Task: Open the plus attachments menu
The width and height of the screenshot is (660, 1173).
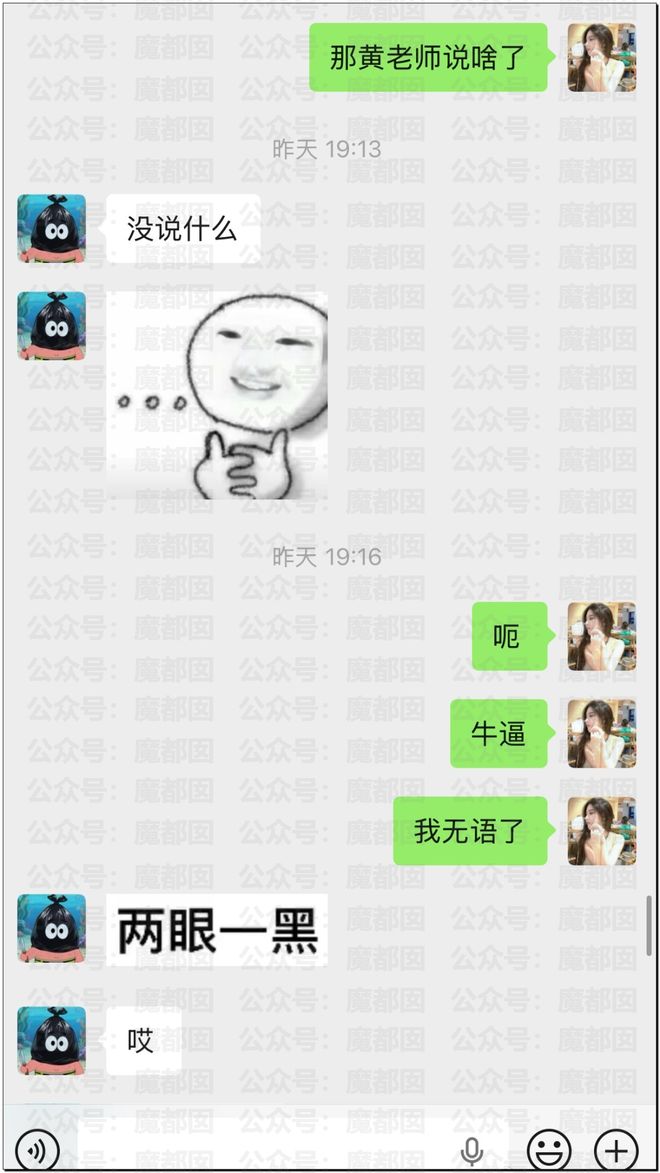Action: [616, 1150]
